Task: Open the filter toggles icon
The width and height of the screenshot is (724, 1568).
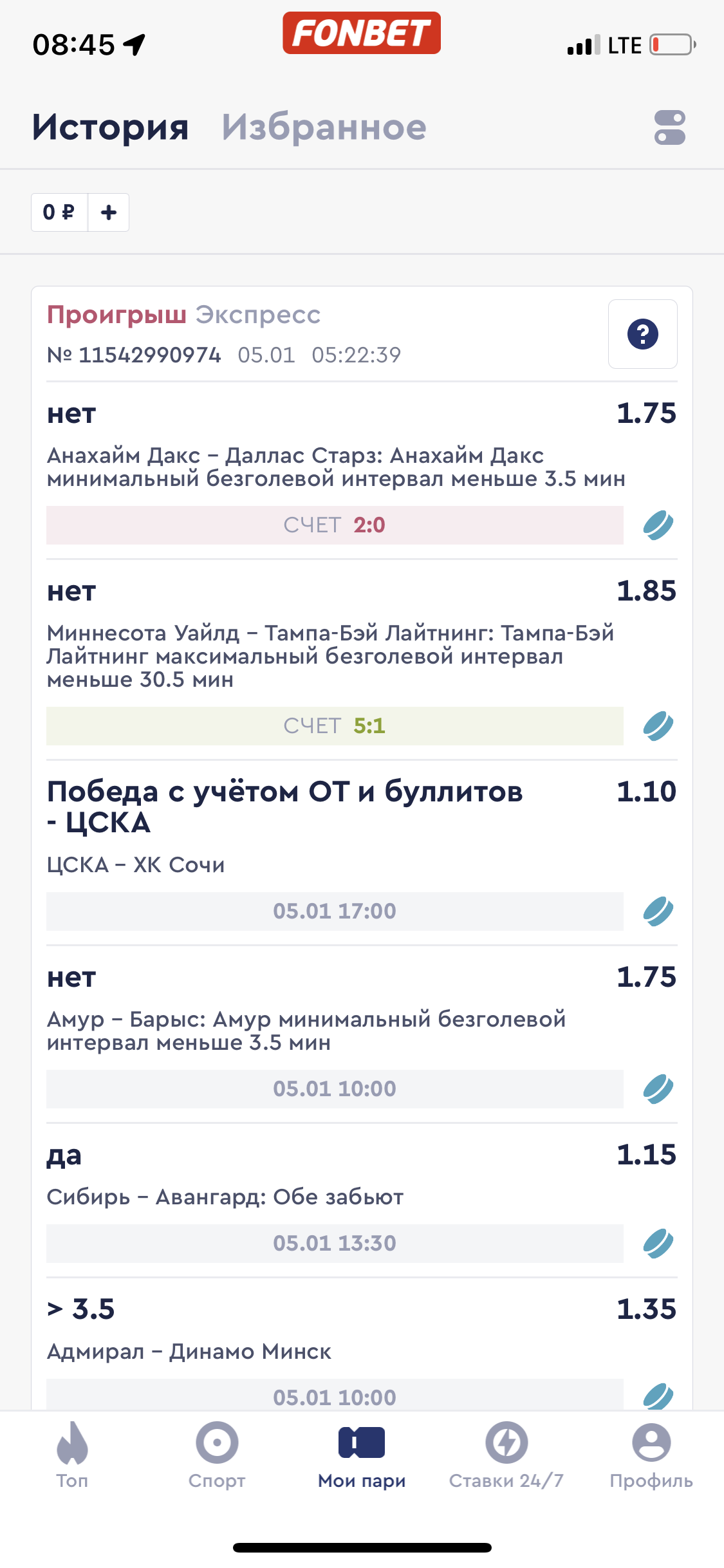Action: click(x=670, y=127)
